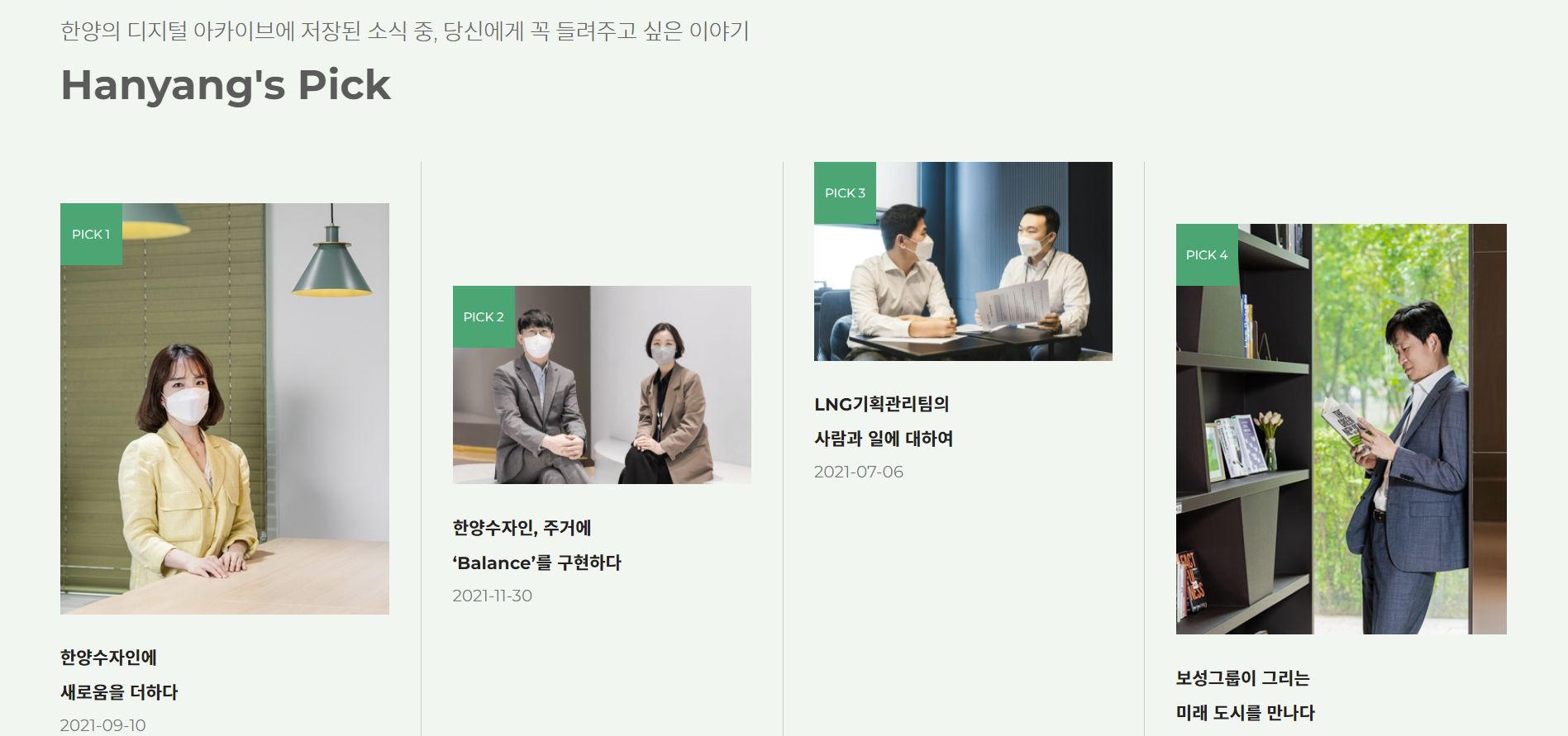Open the PICK 4 bookshelf photo
Image resolution: width=1568 pixels, height=736 pixels.
1341,429
